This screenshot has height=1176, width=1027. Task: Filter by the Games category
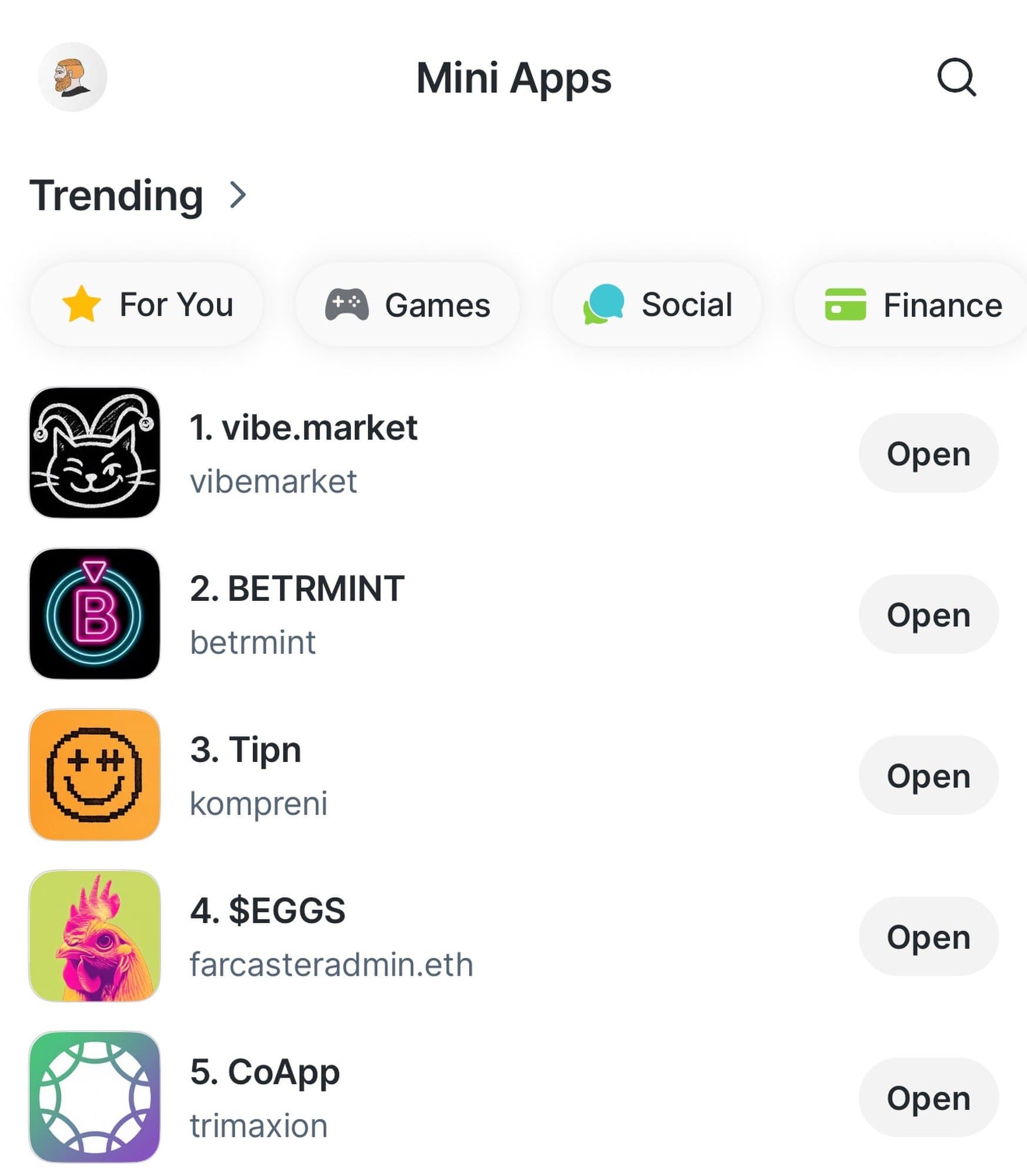(407, 305)
